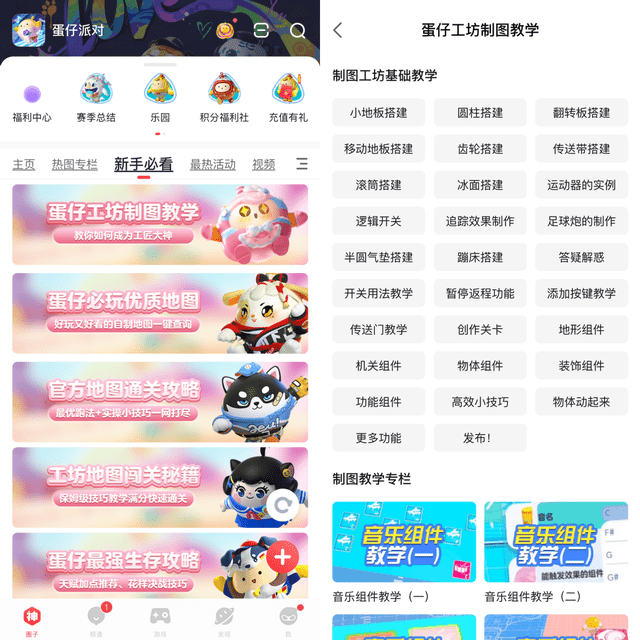The height and width of the screenshot is (640, 640).
Task: Switch to 视频 tab
Action: click(x=263, y=165)
